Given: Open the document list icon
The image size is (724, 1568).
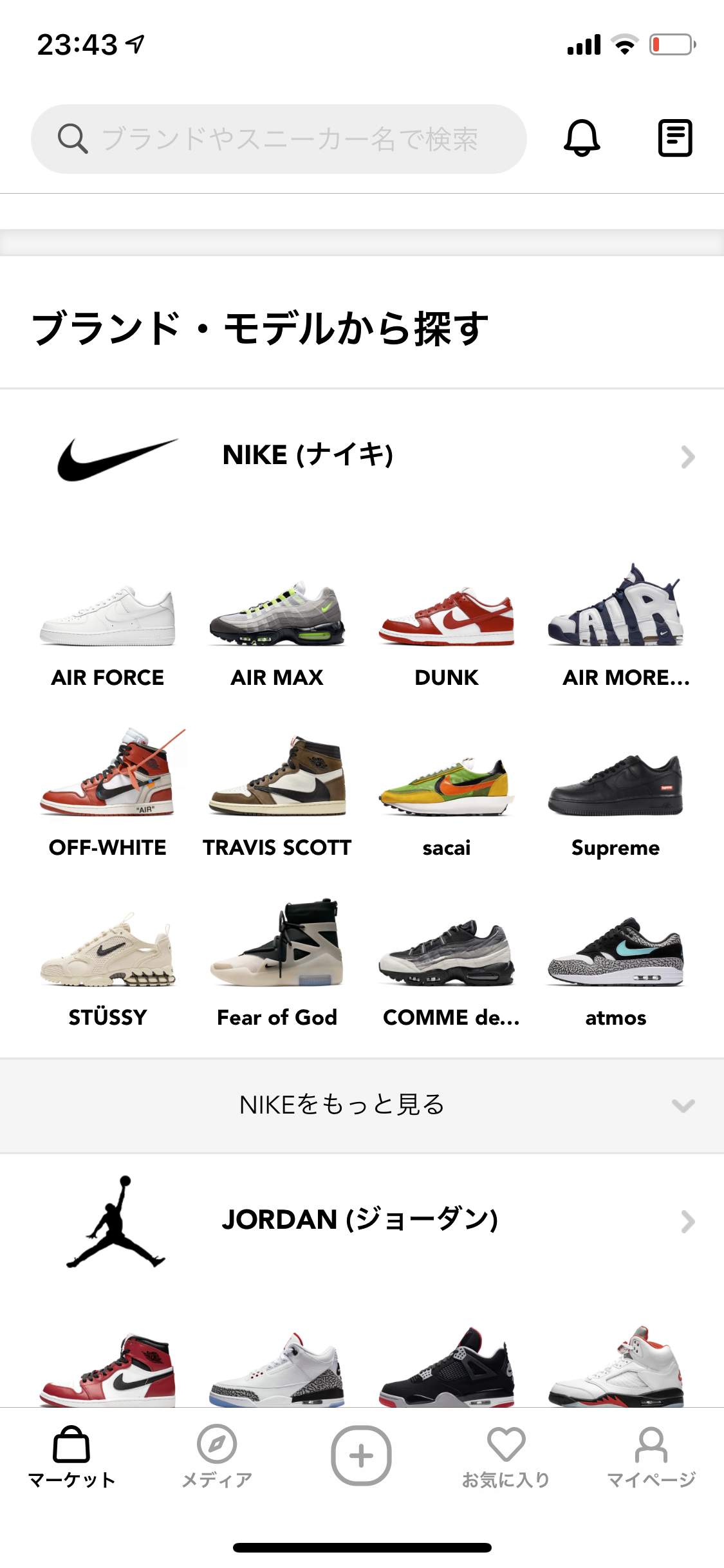Looking at the screenshot, I should (675, 138).
